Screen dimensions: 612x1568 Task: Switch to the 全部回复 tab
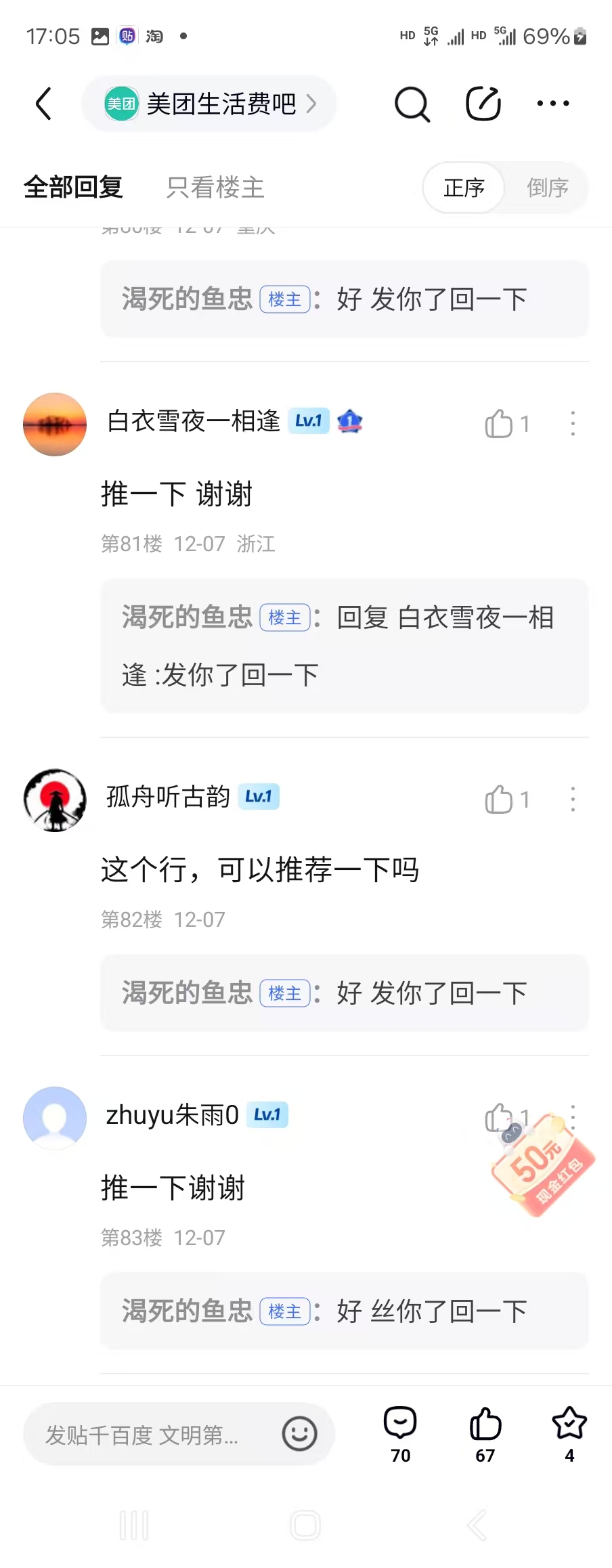(73, 187)
